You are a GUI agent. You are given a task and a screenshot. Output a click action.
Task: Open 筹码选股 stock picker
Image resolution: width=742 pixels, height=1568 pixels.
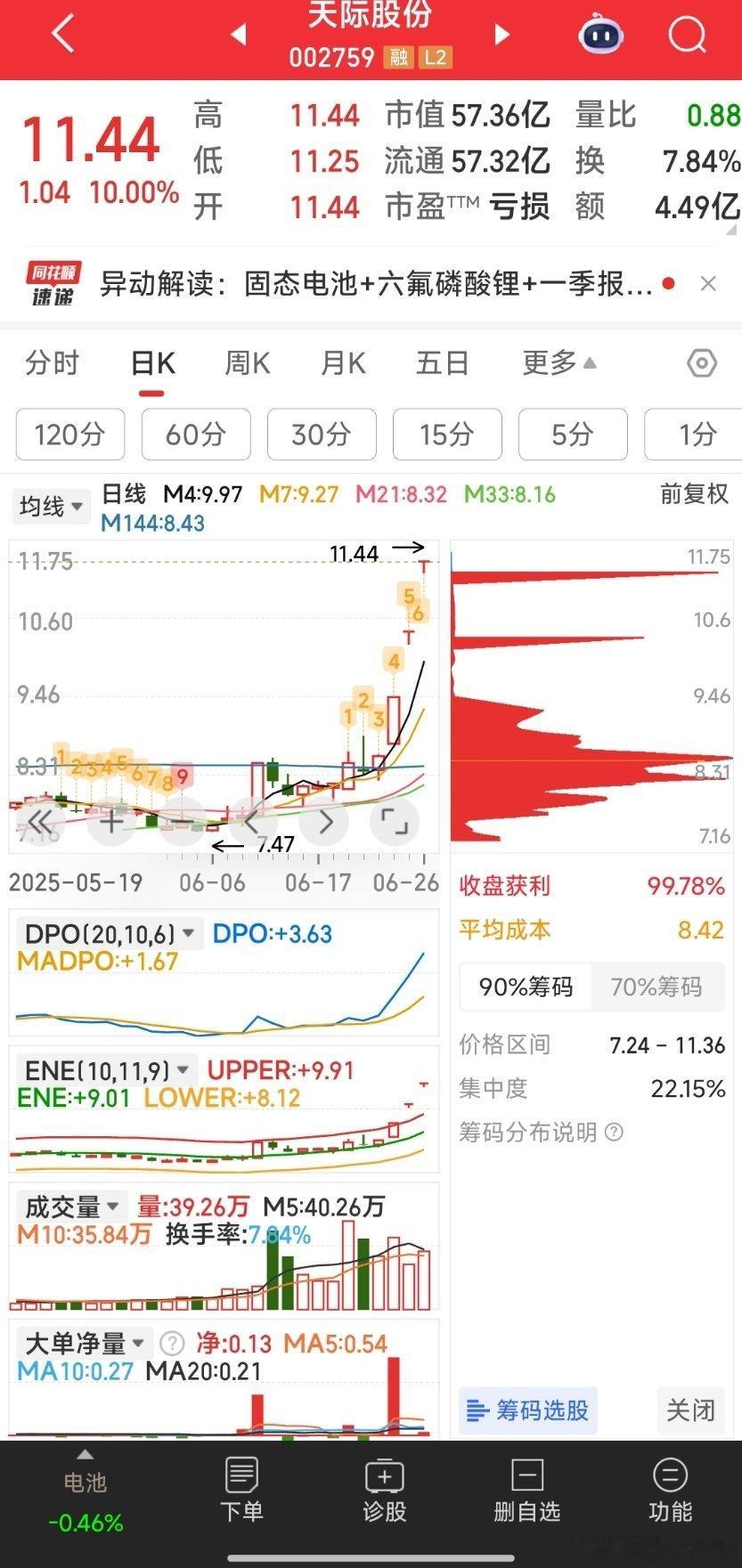528,1410
